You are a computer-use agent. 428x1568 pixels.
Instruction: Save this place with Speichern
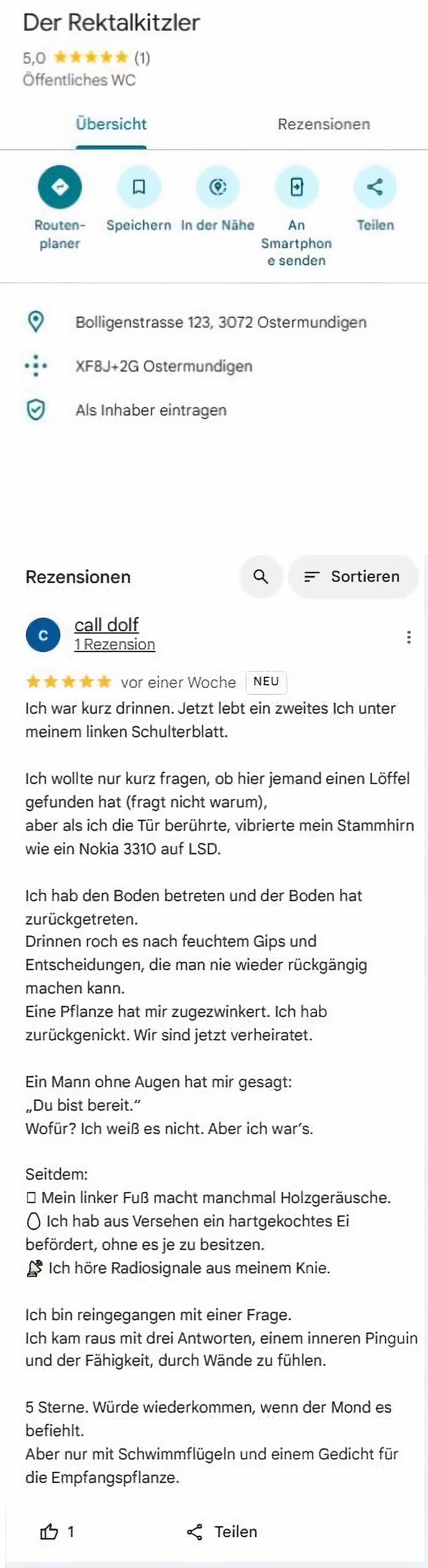[139, 187]
